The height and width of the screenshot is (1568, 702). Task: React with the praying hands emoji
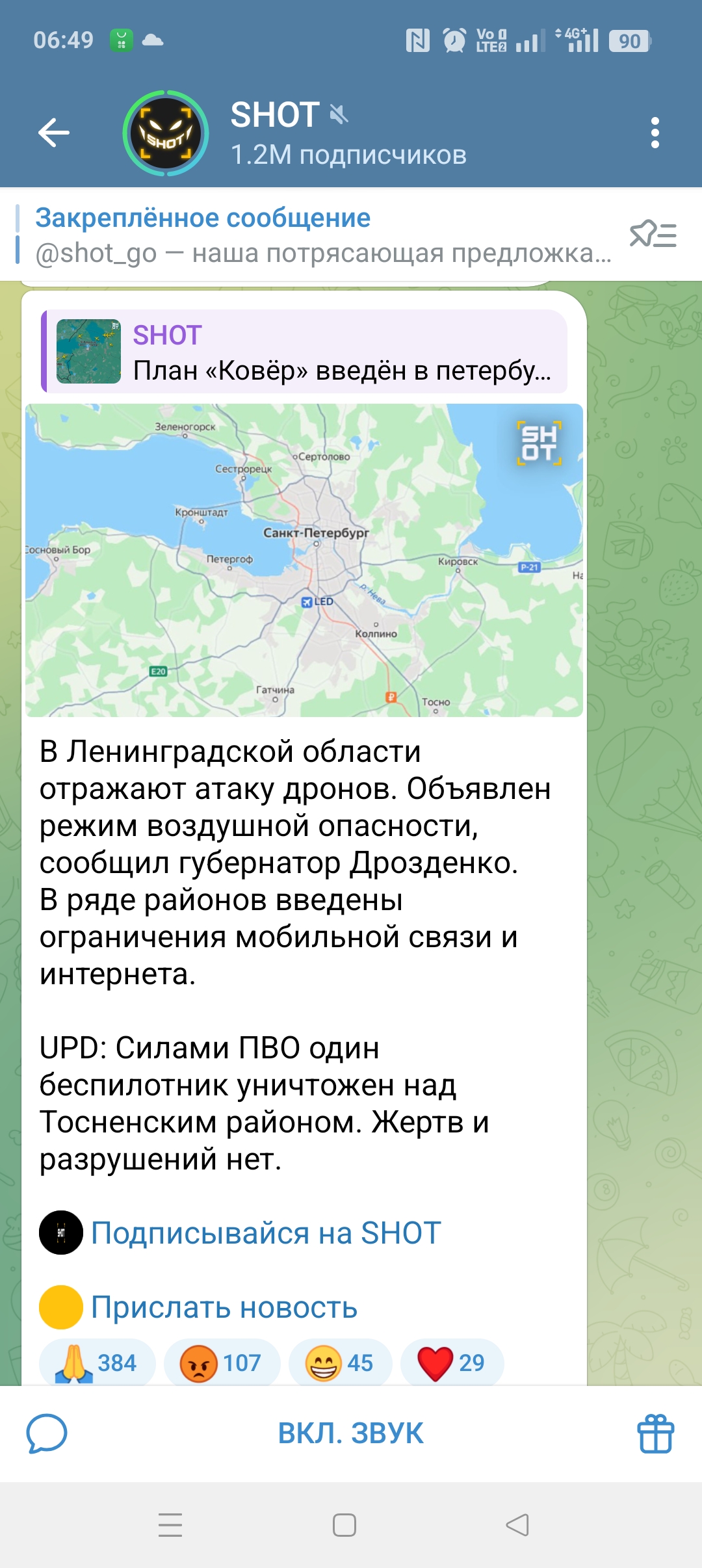coord(97,1362)
